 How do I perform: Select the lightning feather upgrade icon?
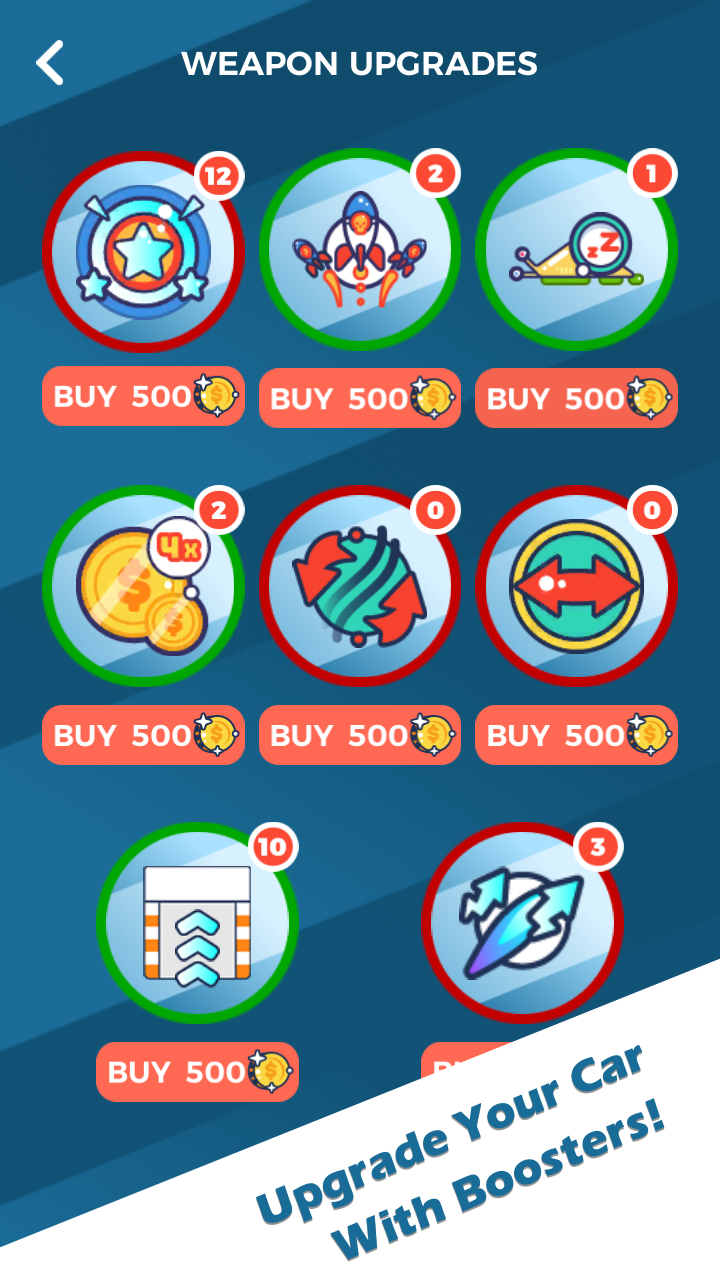tap(522, 923)
